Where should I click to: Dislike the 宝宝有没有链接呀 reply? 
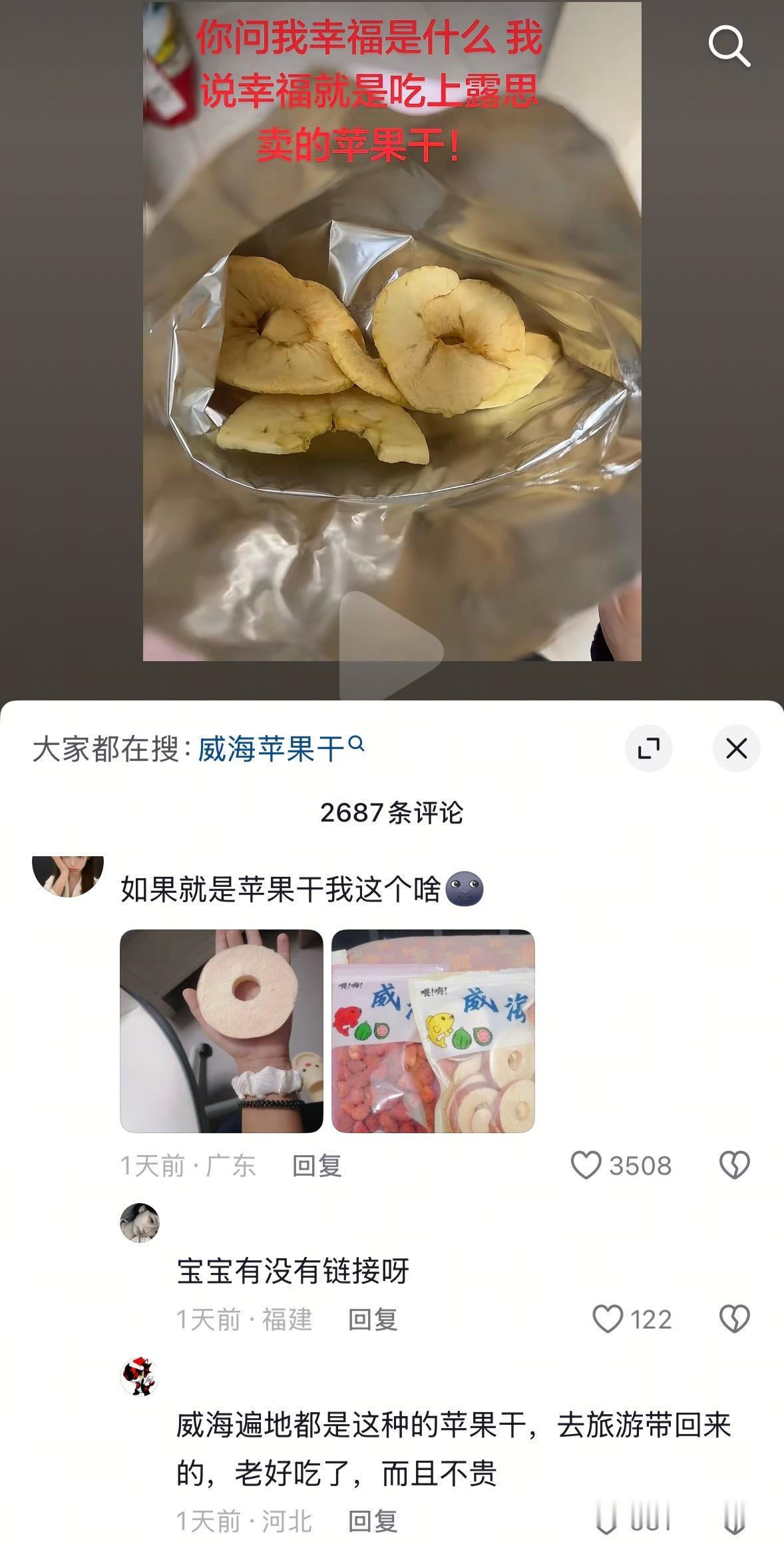(x=735, y=1320)
